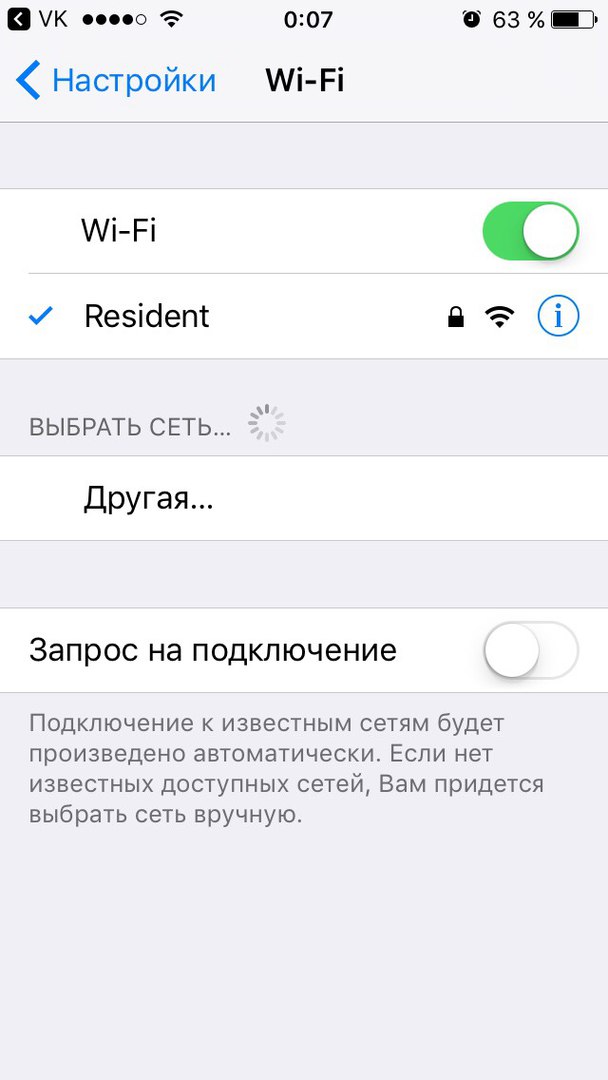Open Другая… to add another network
Viewport: 608px width, 1080px height.
pyautogui.click(x=304, y=498)
